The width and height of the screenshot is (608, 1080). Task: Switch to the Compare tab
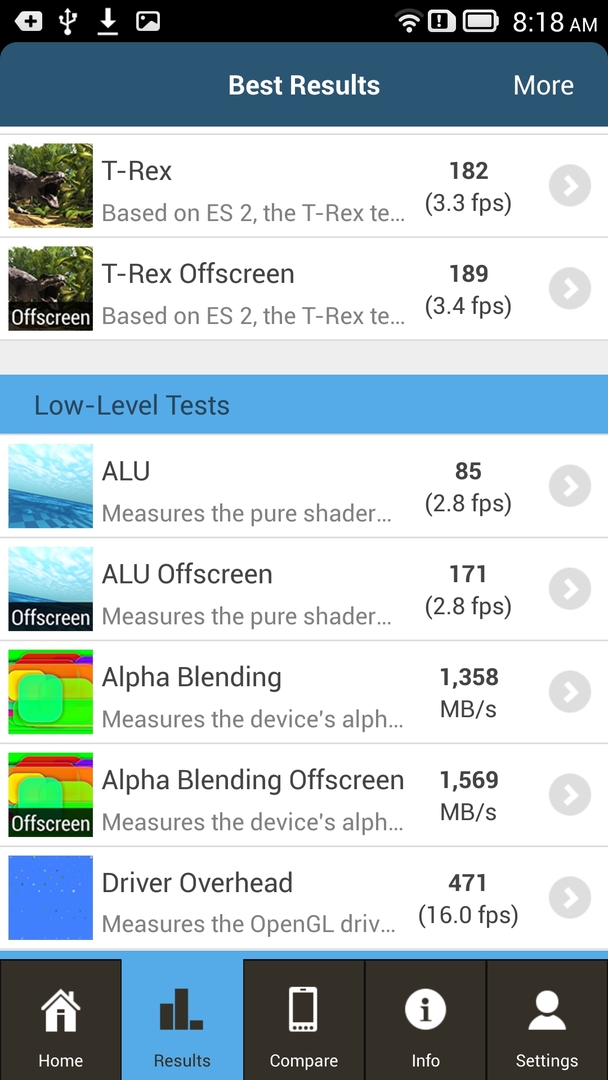(304, 1021)
